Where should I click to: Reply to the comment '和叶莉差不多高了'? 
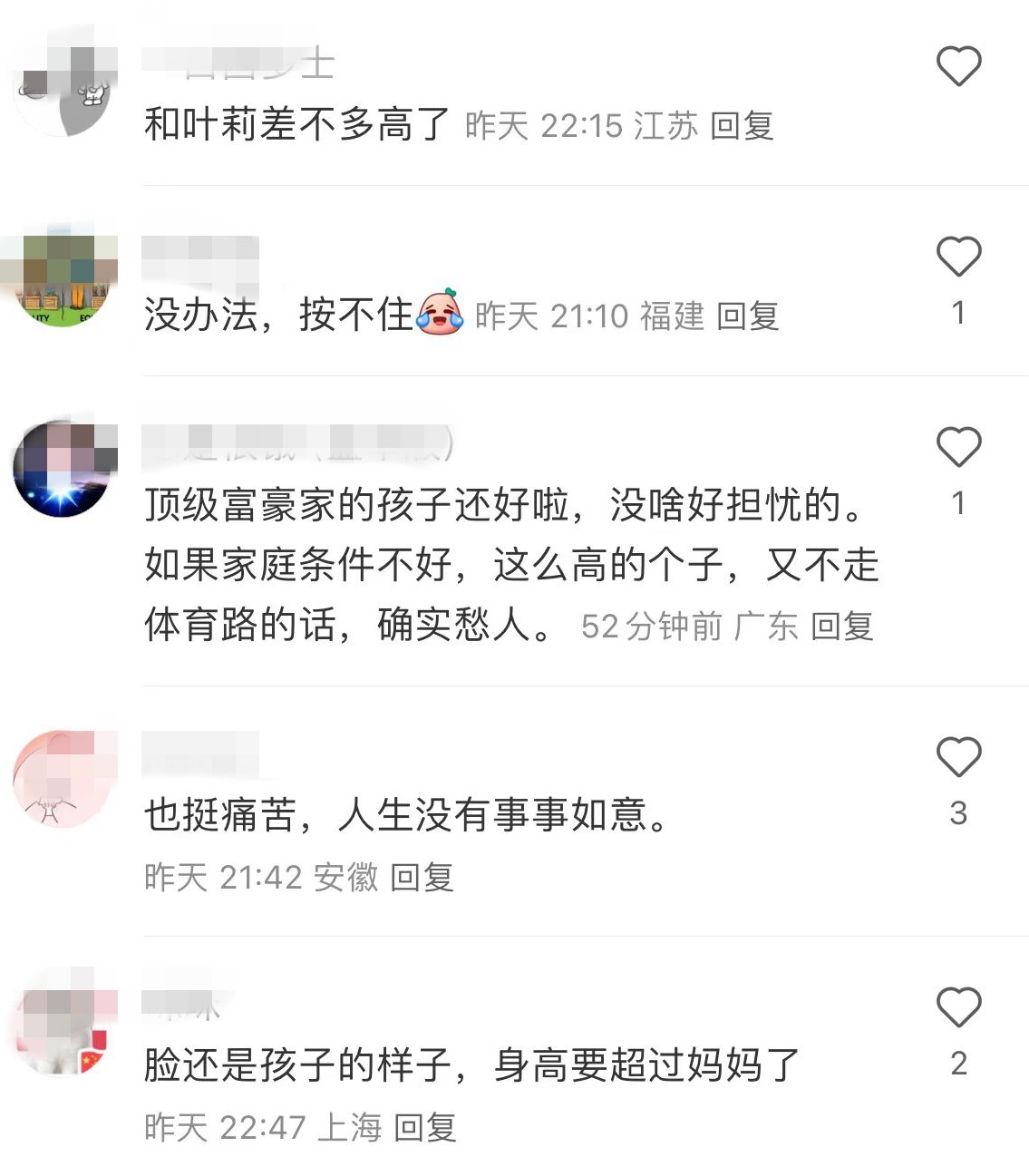coord(742,126)
